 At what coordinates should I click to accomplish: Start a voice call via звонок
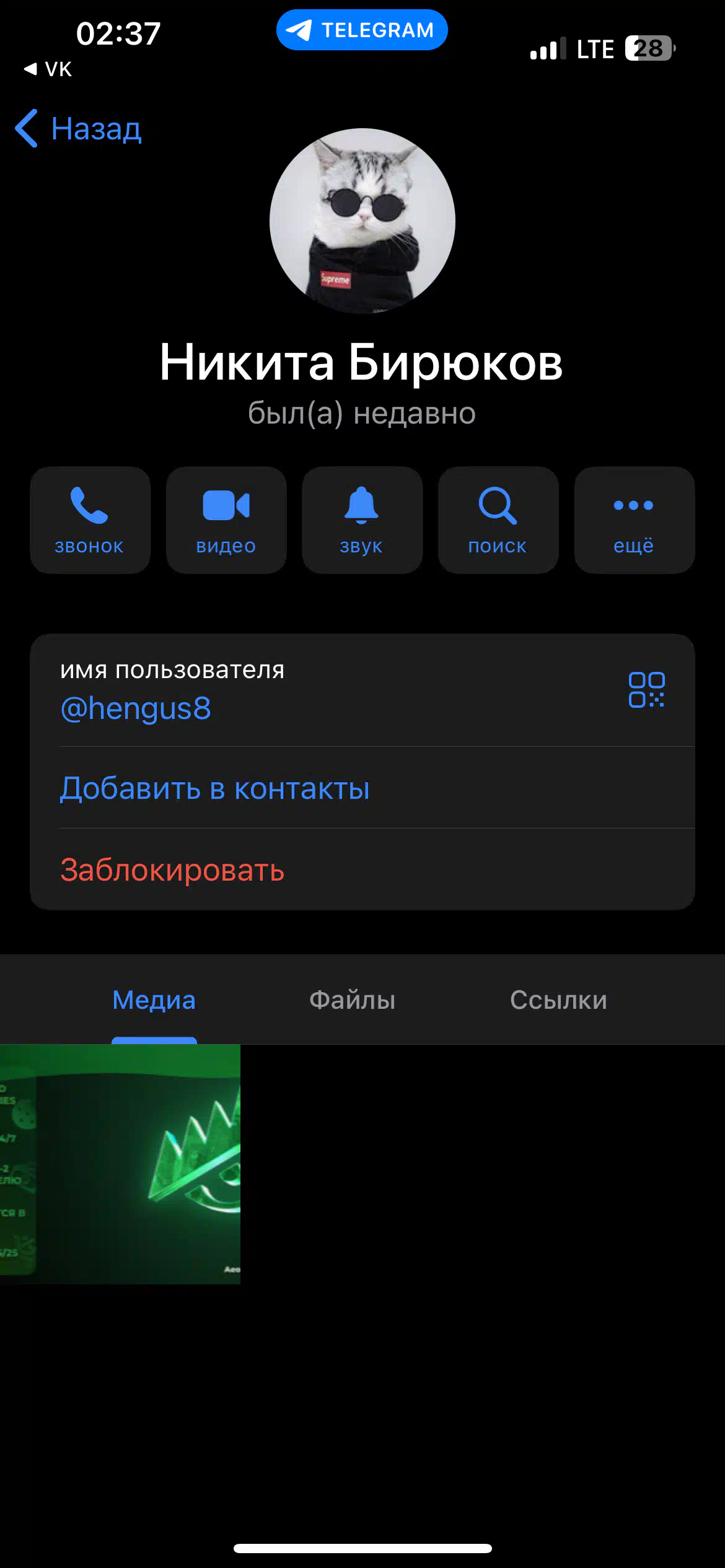pos(90,520)
